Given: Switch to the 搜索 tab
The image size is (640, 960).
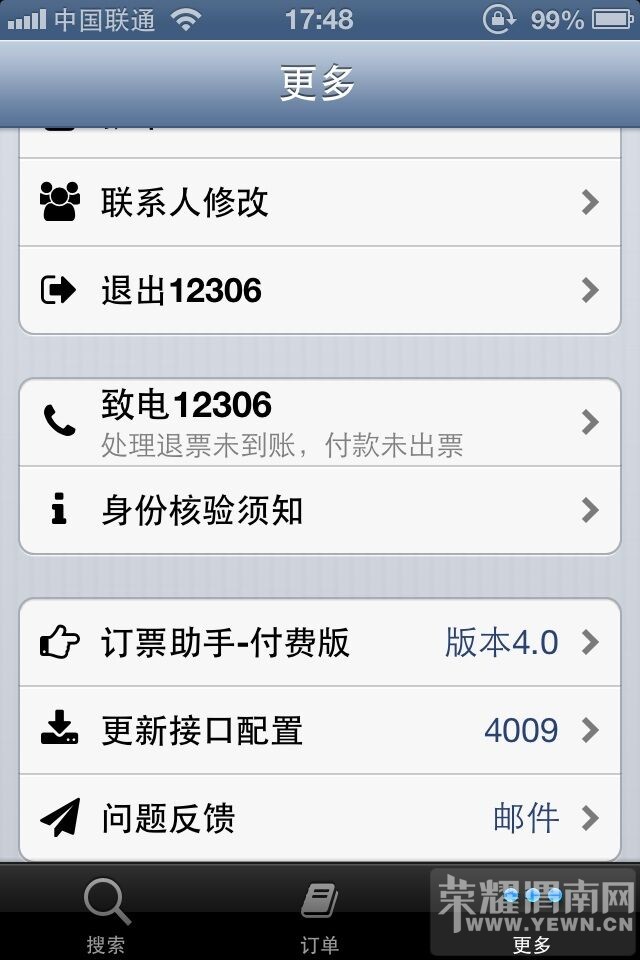Looking at the screenshot, I should pyautogui.click(x=106, y=912).
